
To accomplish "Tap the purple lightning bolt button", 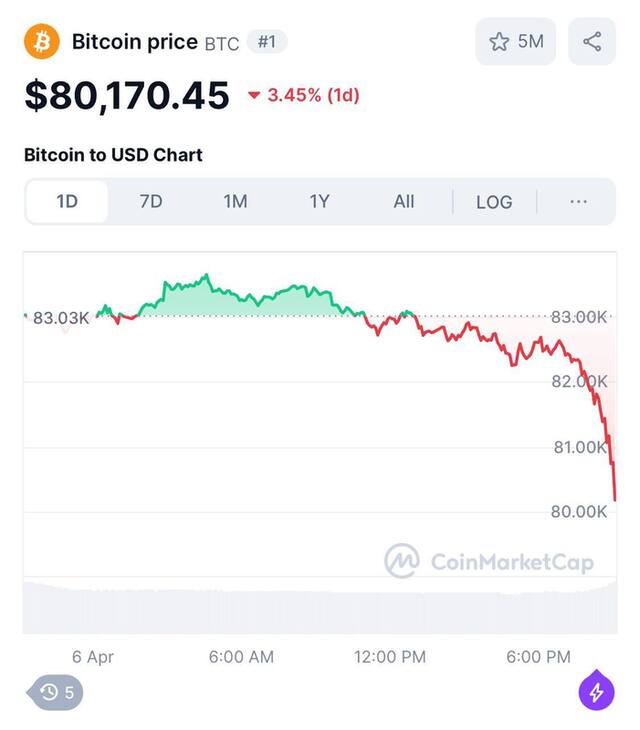I will pyautogui.click(x=596, y=691).
